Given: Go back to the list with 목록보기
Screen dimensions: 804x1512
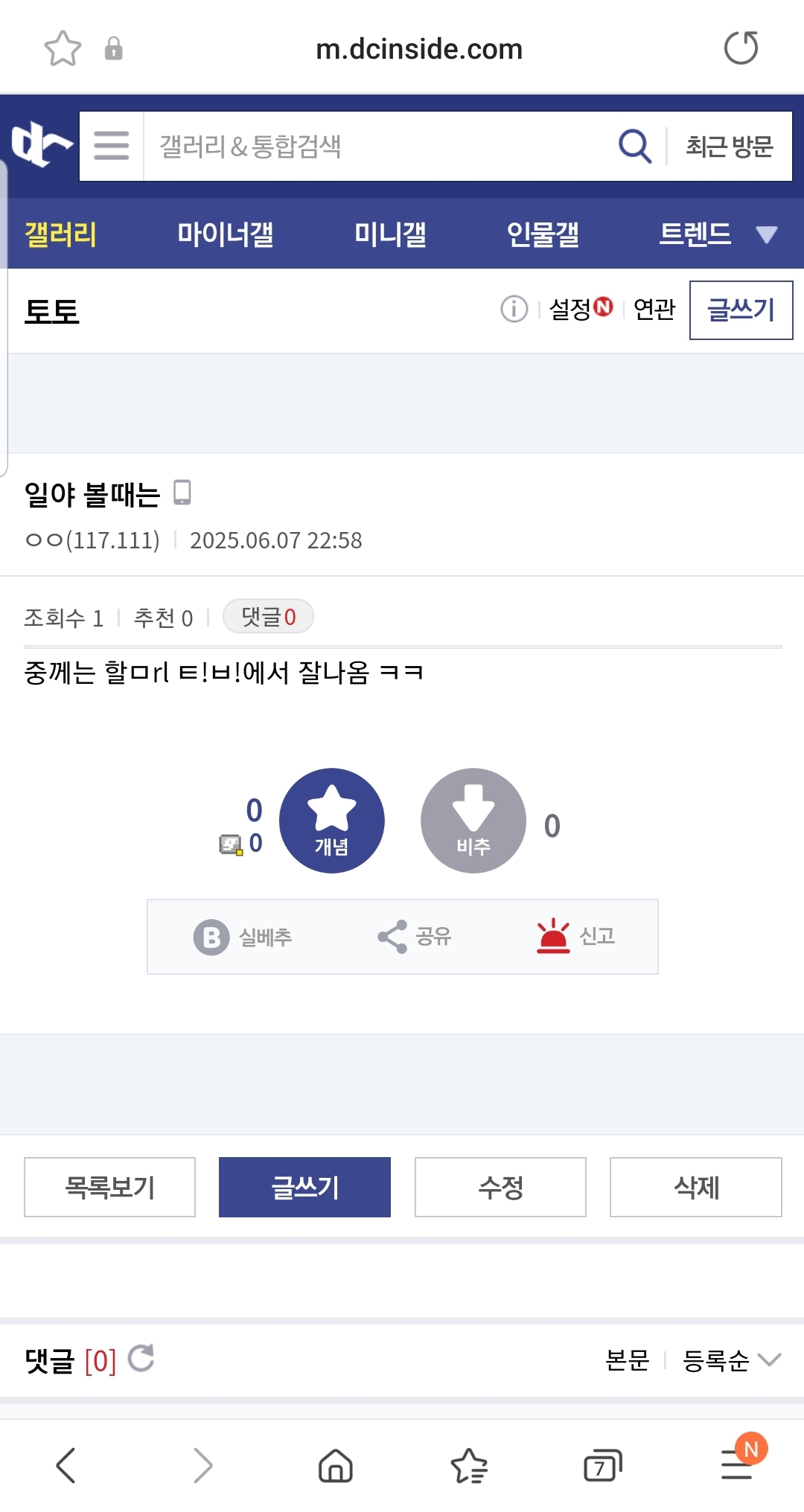Looking at the screenshot, I should coord(109,1187).
